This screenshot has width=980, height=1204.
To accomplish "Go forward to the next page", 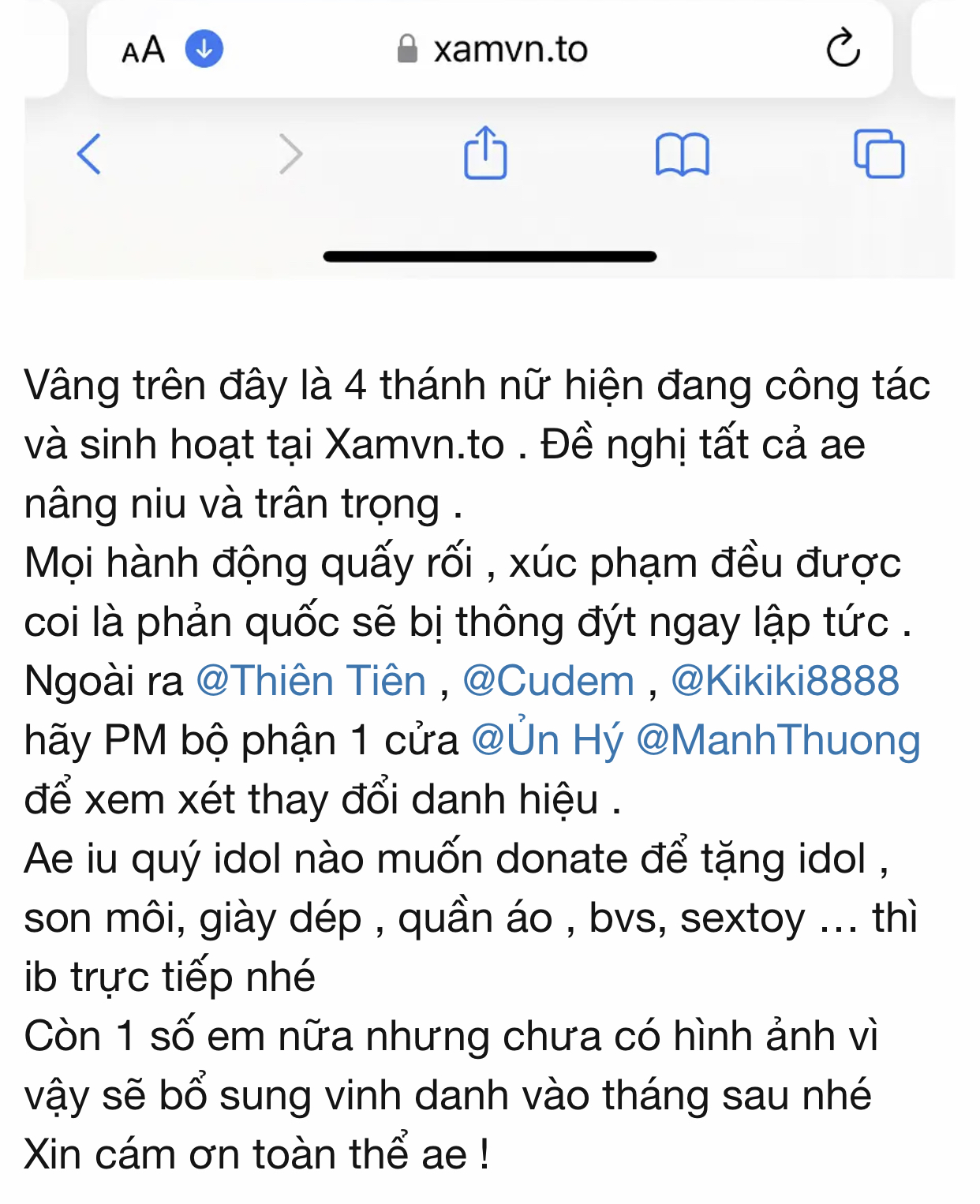I will (290, 154).
